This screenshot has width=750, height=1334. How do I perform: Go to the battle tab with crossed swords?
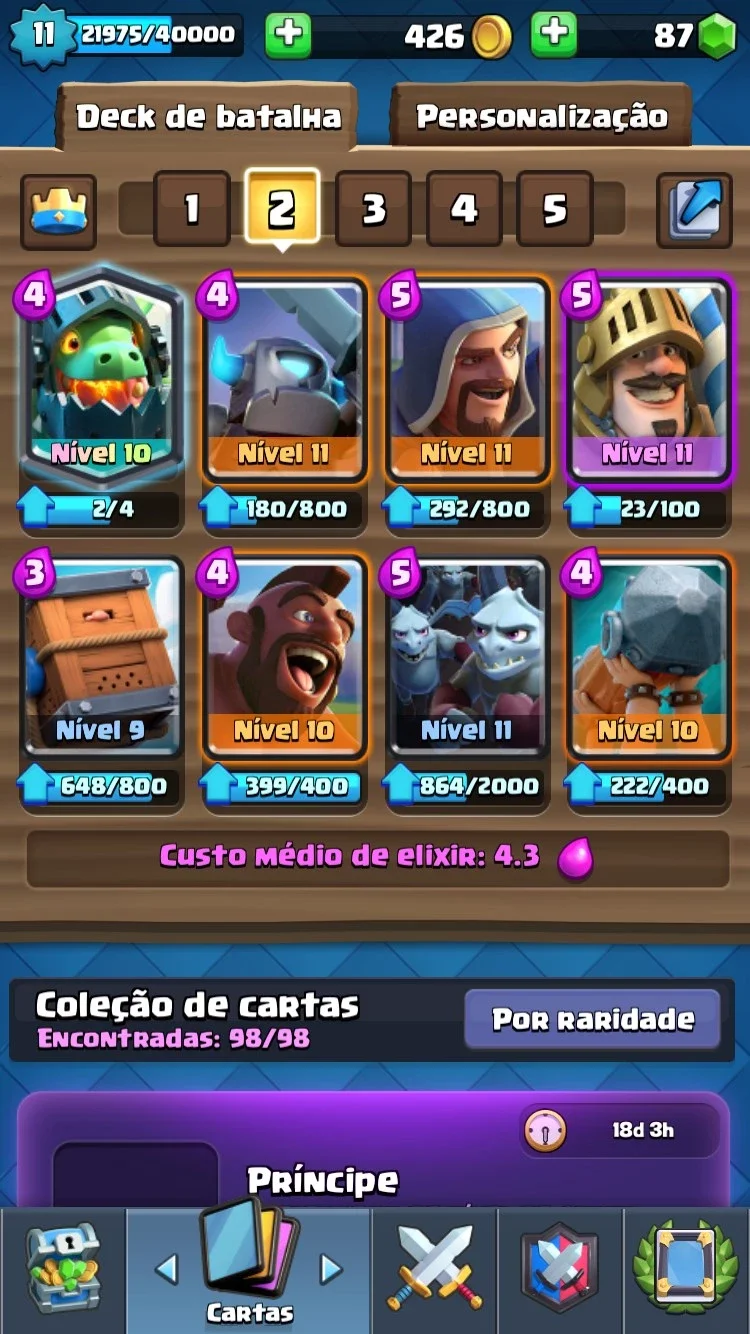(x=435, y=1270)
